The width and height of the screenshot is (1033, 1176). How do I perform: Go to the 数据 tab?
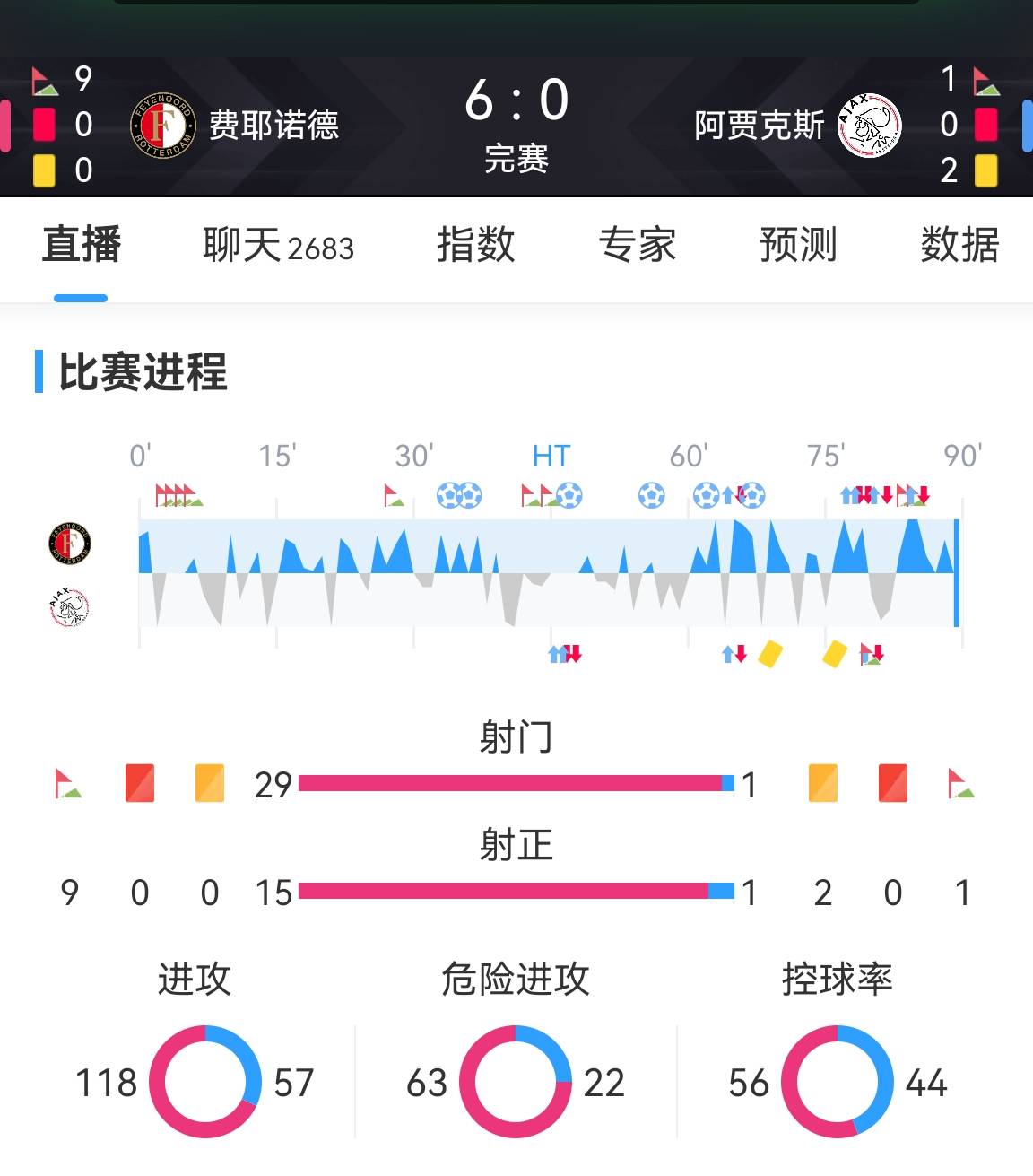[x=959, y=245]
